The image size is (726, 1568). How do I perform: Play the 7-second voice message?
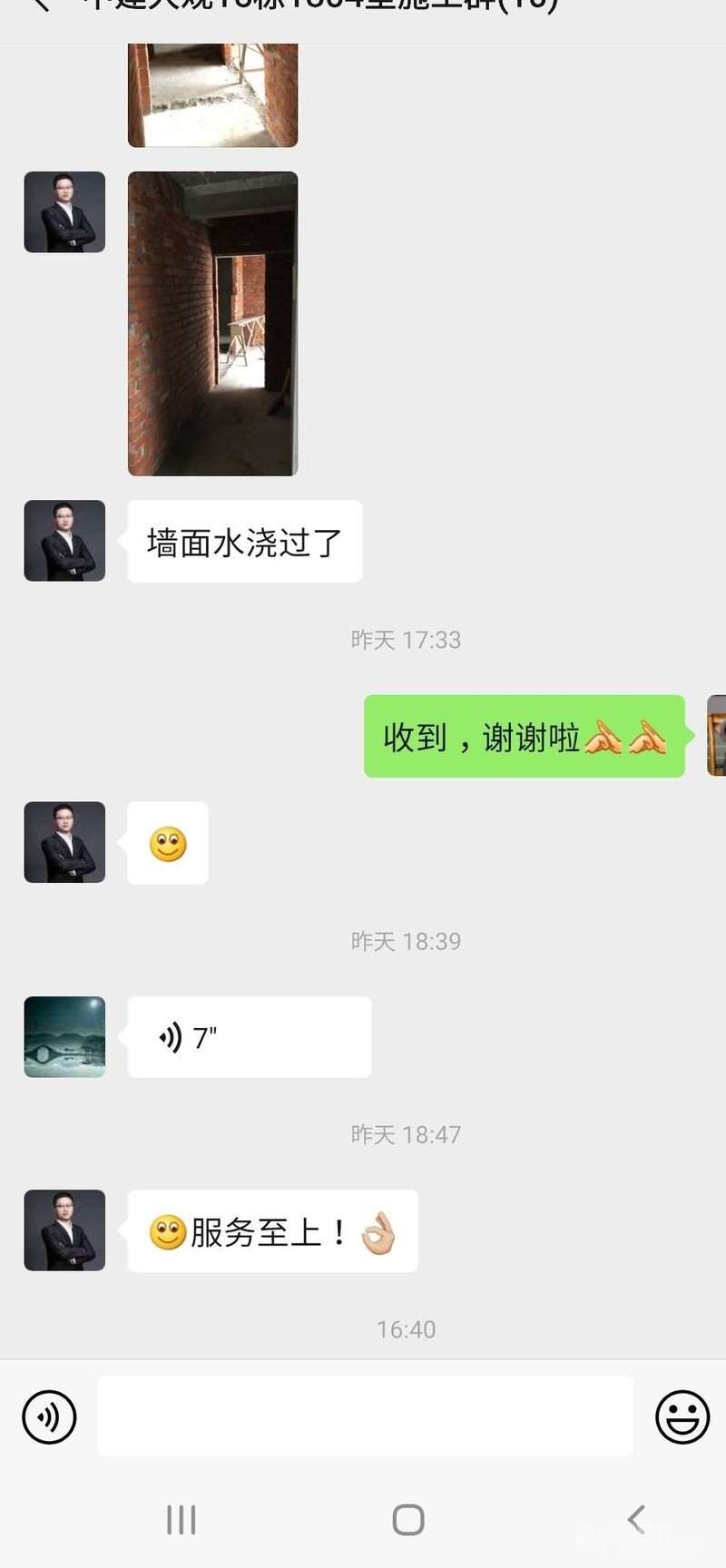[249, 1037]
